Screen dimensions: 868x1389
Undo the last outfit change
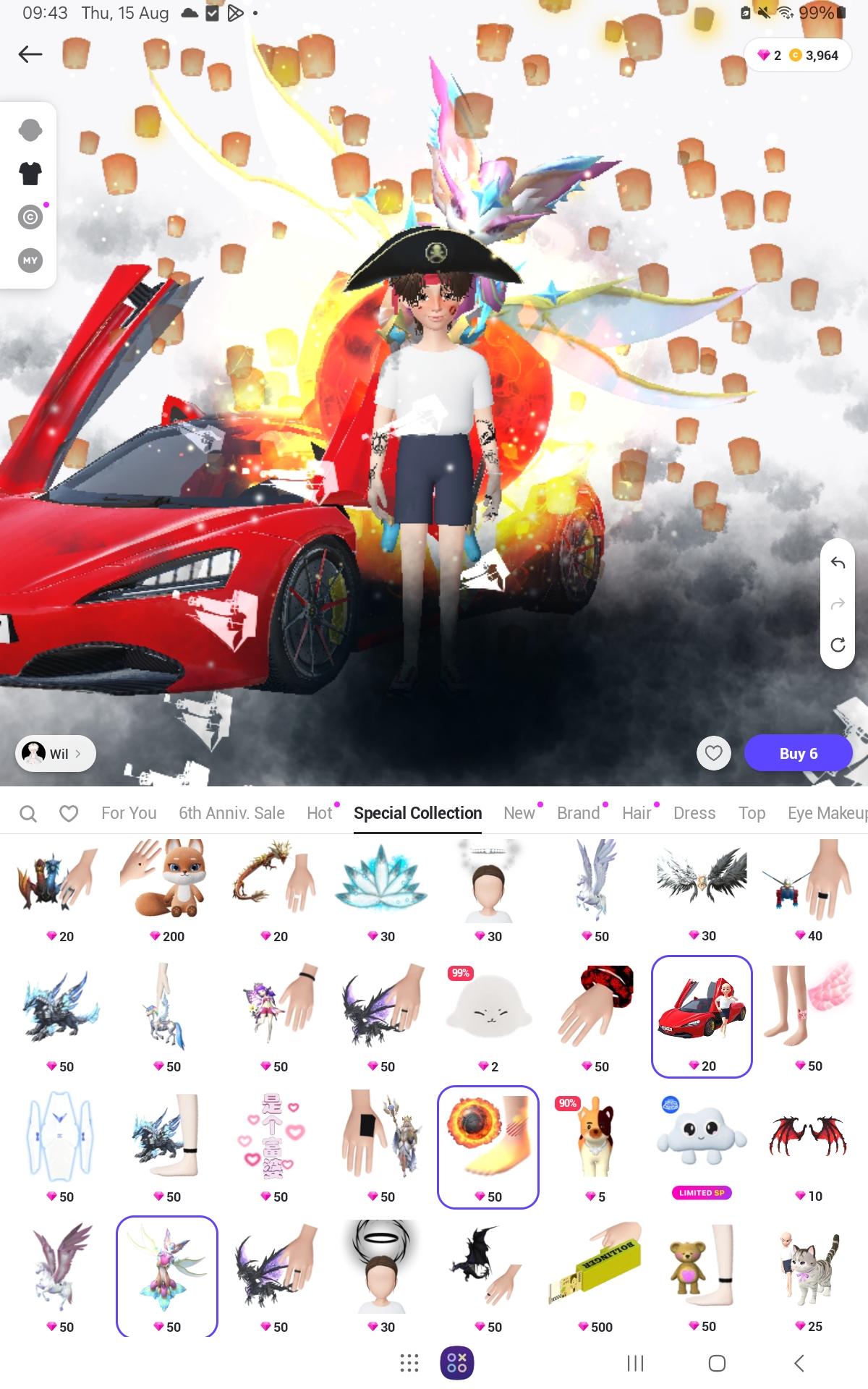coord(838,564)
